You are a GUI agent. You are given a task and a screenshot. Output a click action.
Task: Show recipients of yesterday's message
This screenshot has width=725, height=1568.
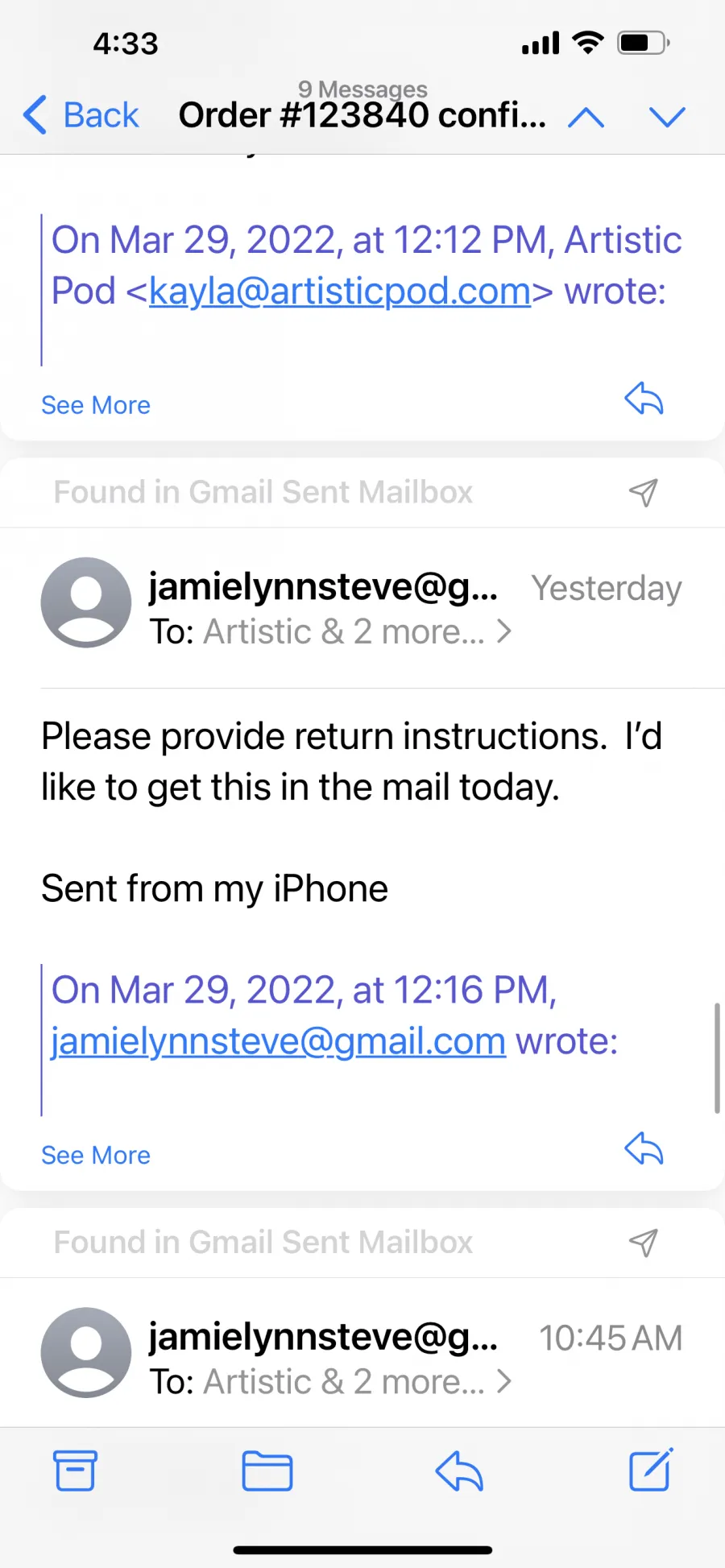pyautogui.click(x=330, y=632)
